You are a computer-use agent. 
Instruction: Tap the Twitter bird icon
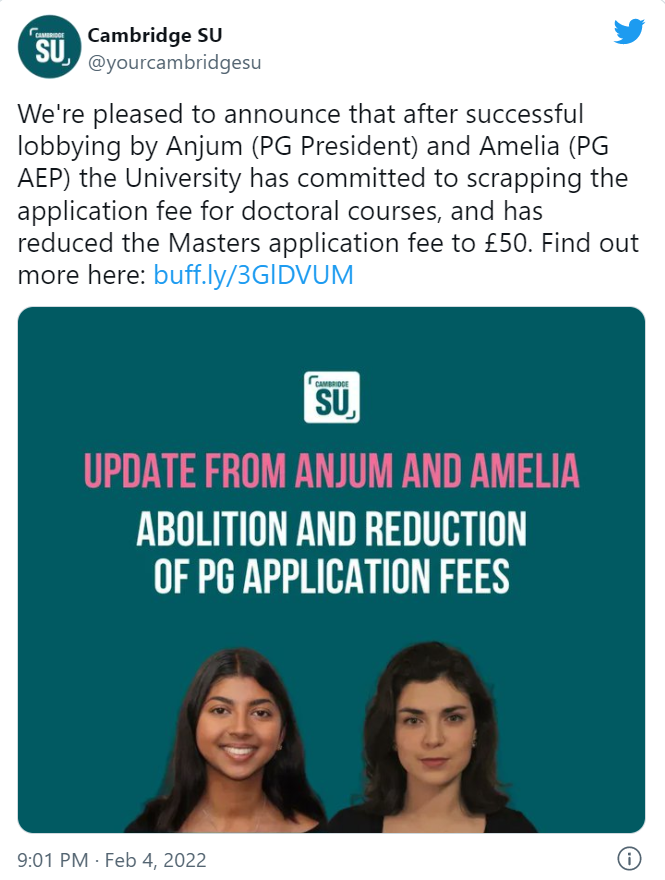pos(629,33)
